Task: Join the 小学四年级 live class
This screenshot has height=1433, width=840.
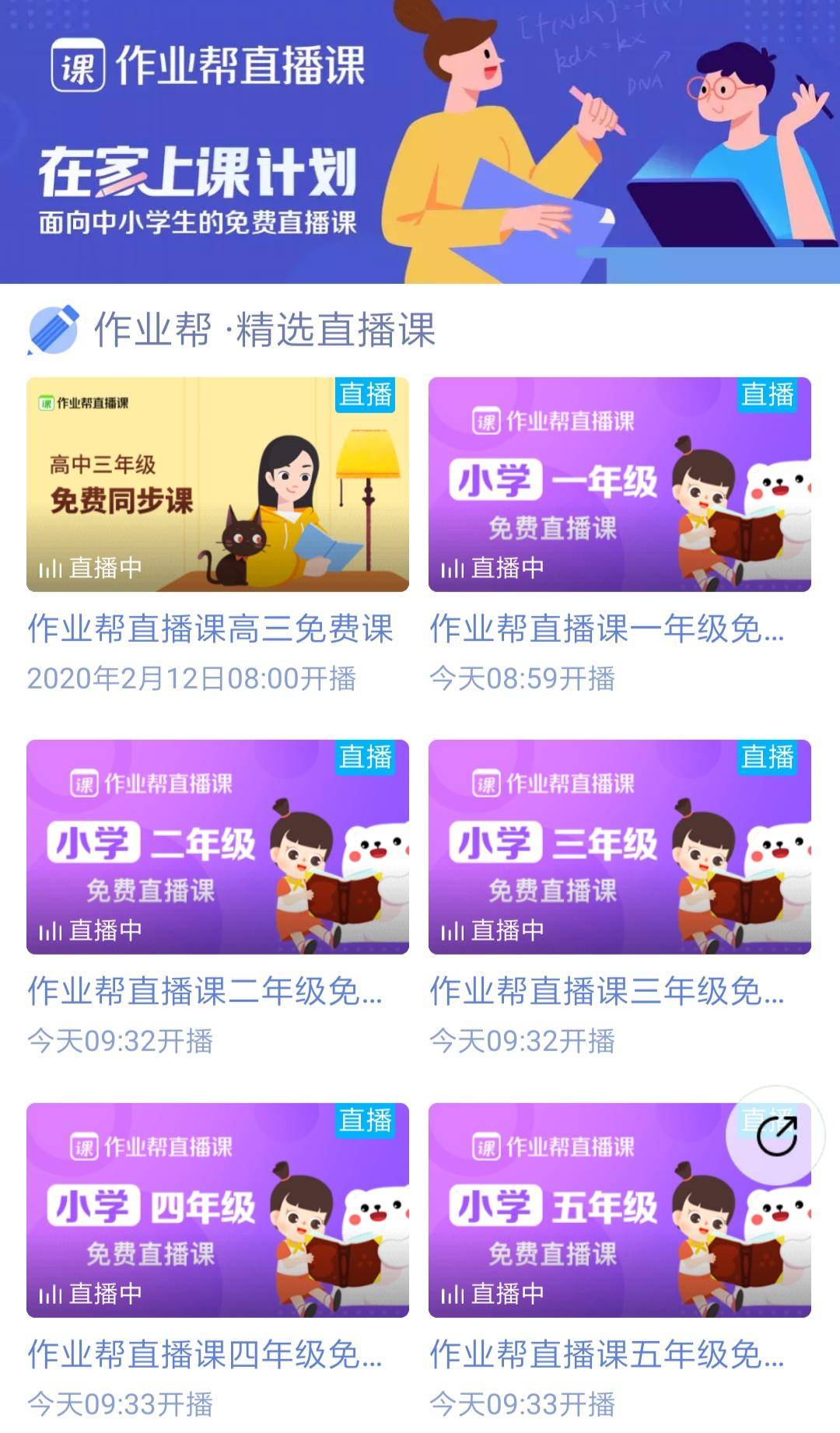Action: tap(218, 1210)
